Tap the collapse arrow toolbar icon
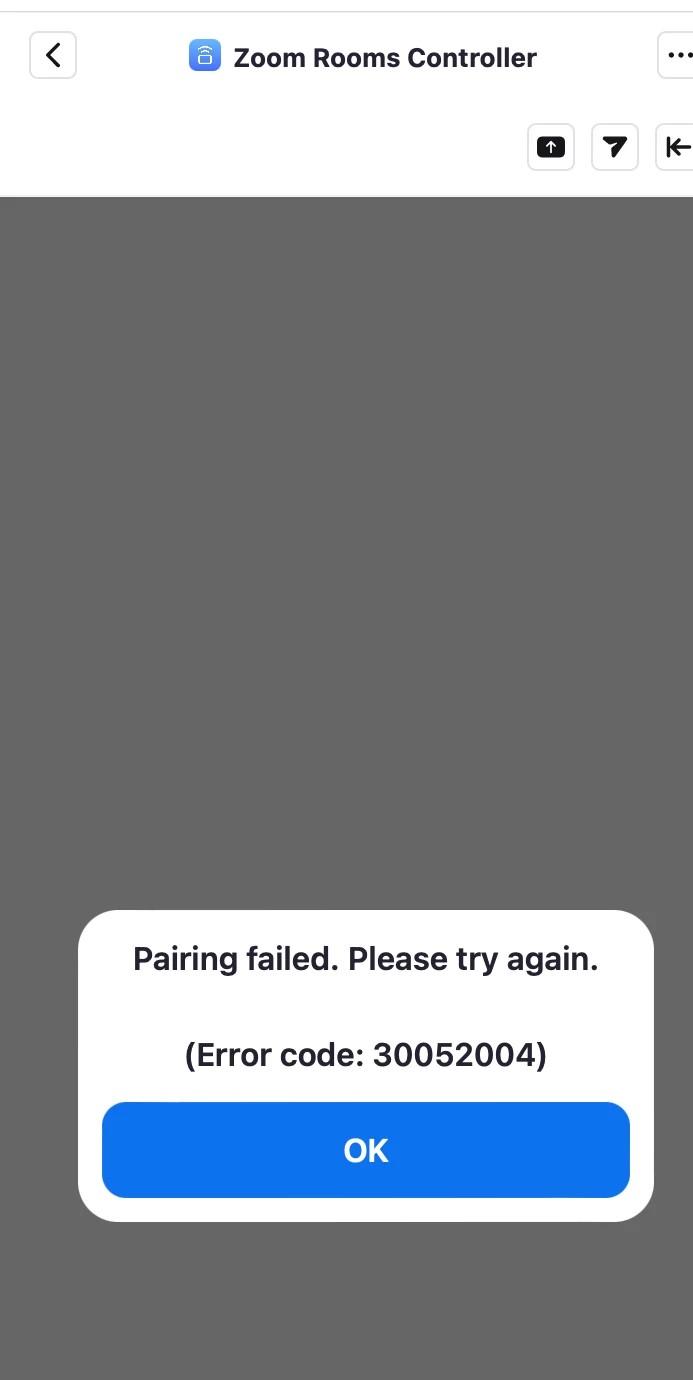The height and width of the screenshot is (1380, 693). 677,148
